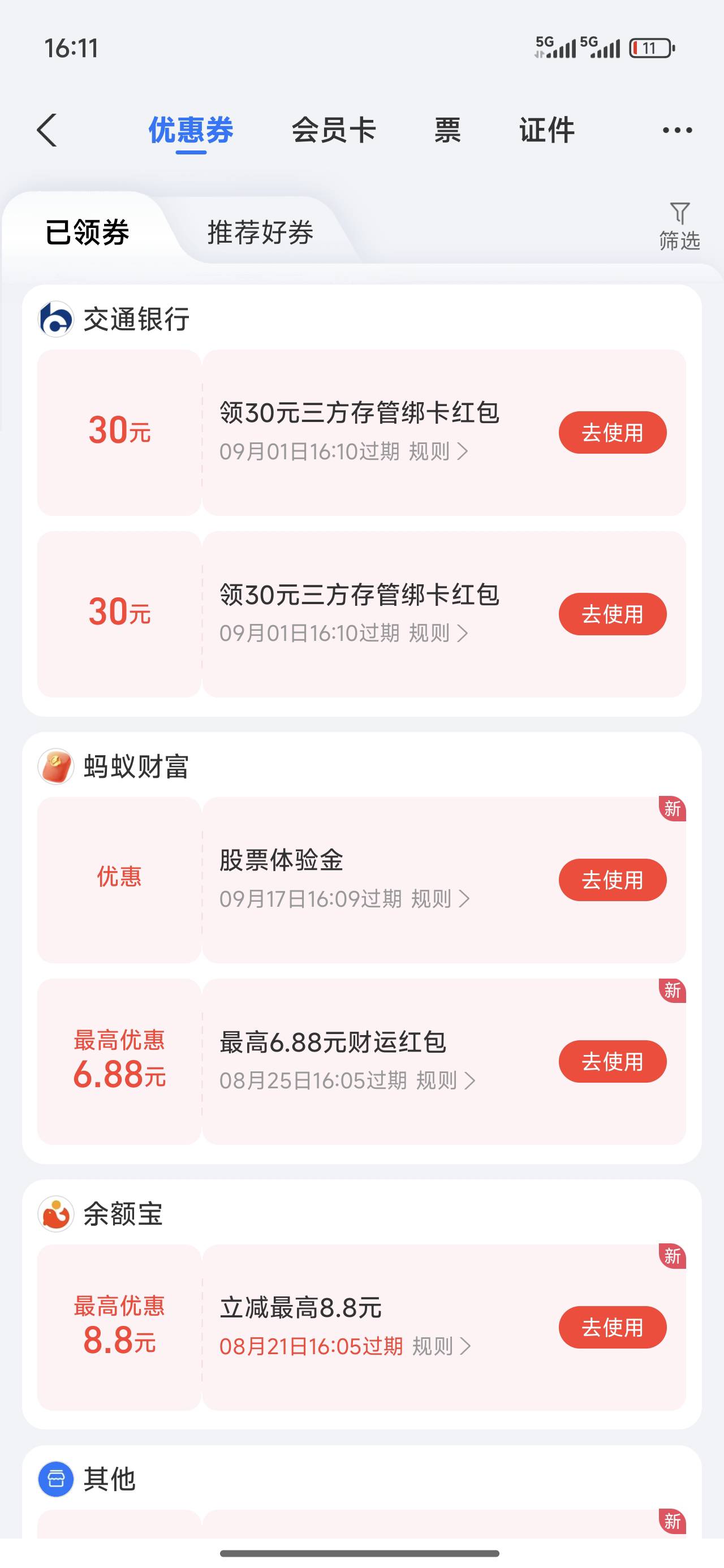Select the 优惠券 tab

(191, 130)
